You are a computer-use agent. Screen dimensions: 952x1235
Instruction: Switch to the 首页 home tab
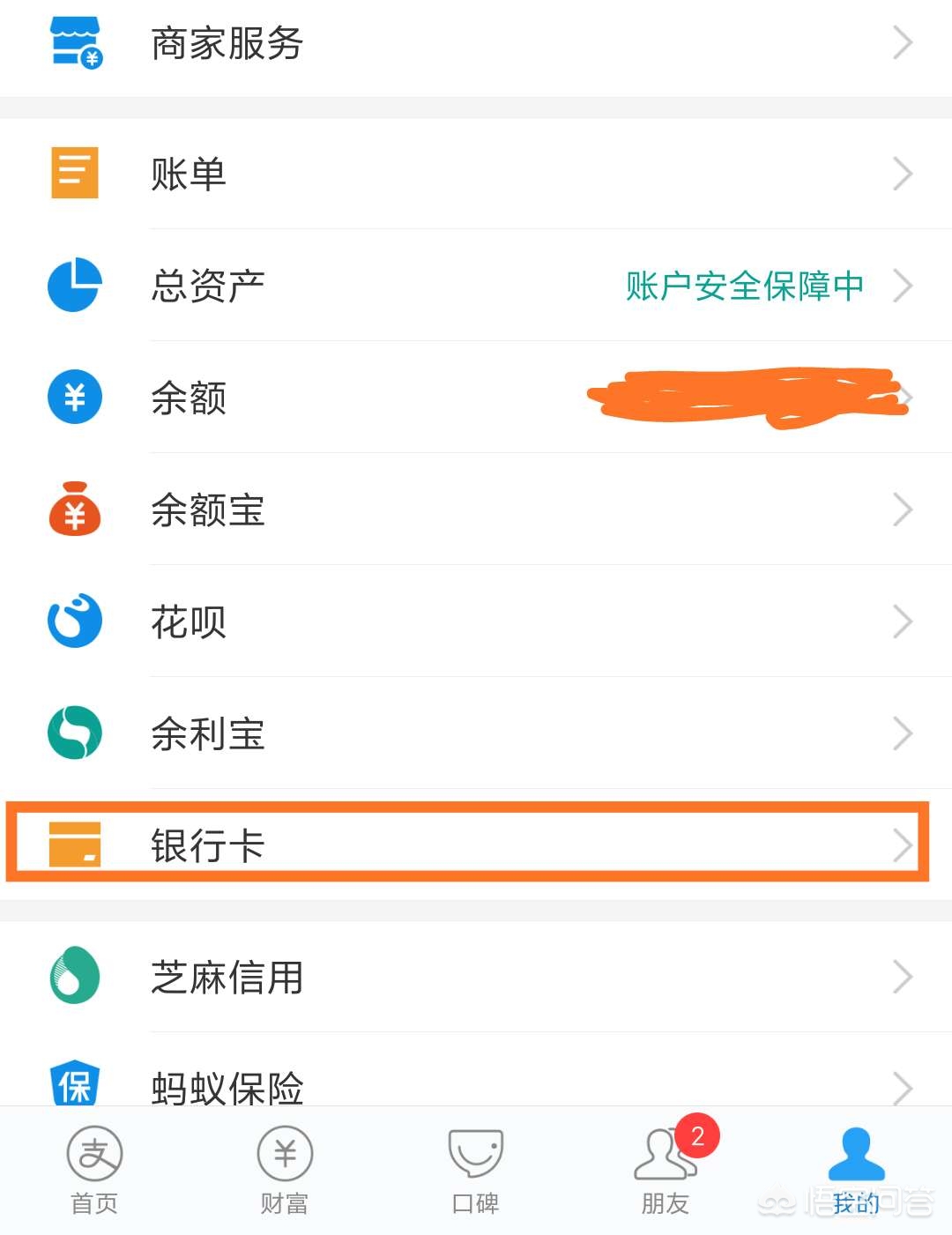tap(94, 1170)
